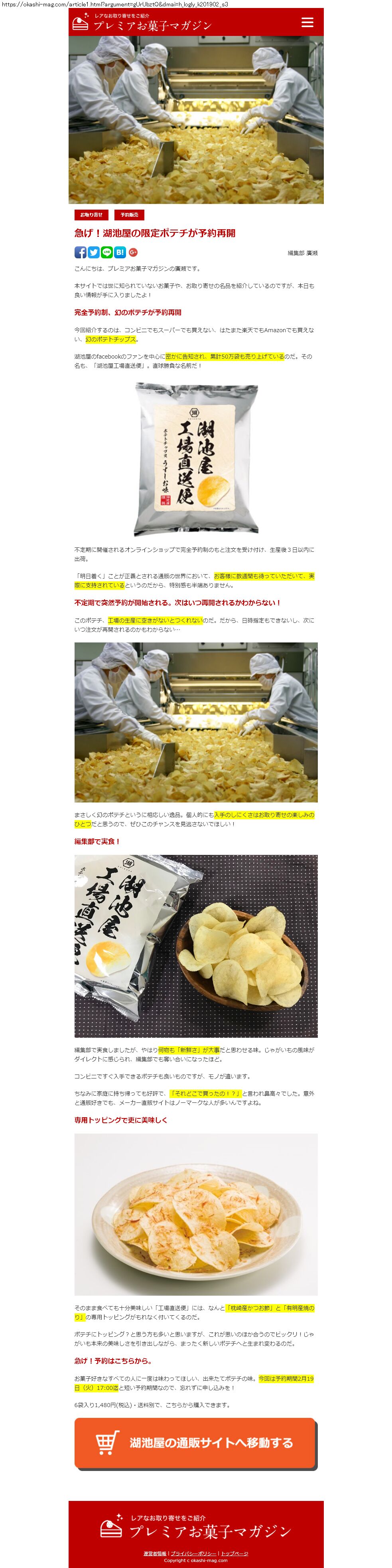392x1568 pixels.
Task: Share the article on Facebook
Action: click(80, 252)
